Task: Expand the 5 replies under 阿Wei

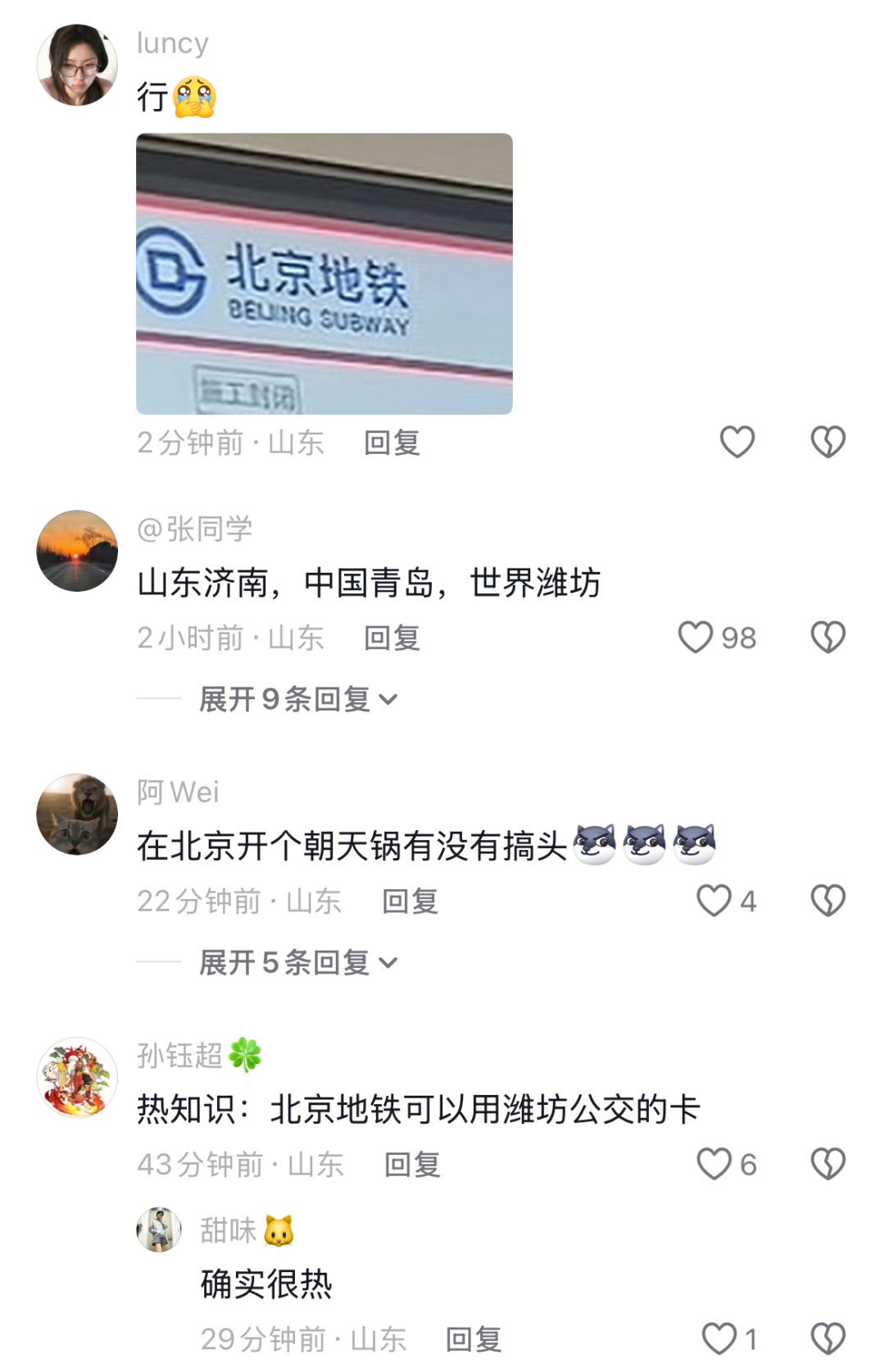Action: pos(298,963)
